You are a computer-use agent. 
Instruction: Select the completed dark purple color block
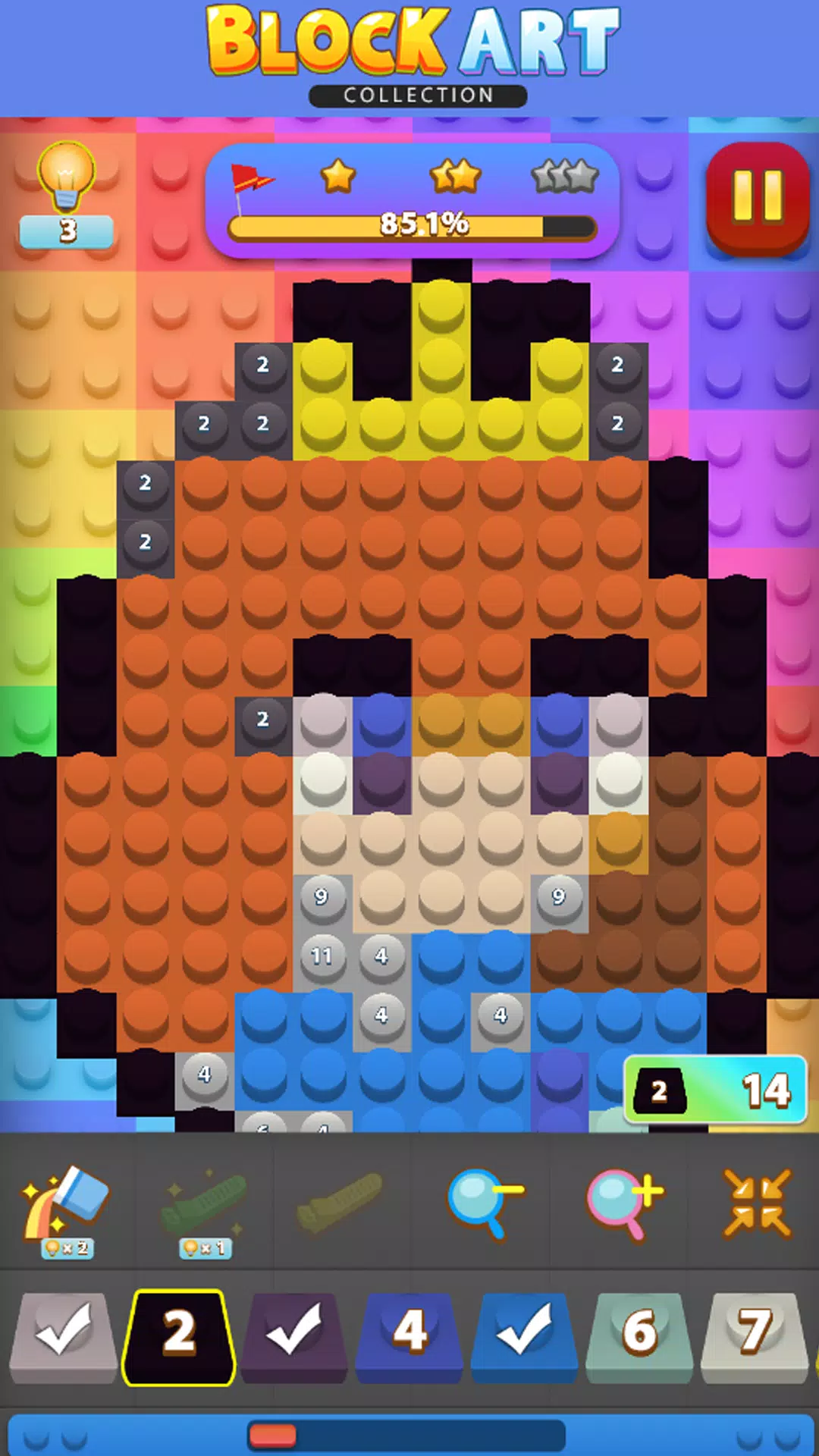click(294, 1336)
